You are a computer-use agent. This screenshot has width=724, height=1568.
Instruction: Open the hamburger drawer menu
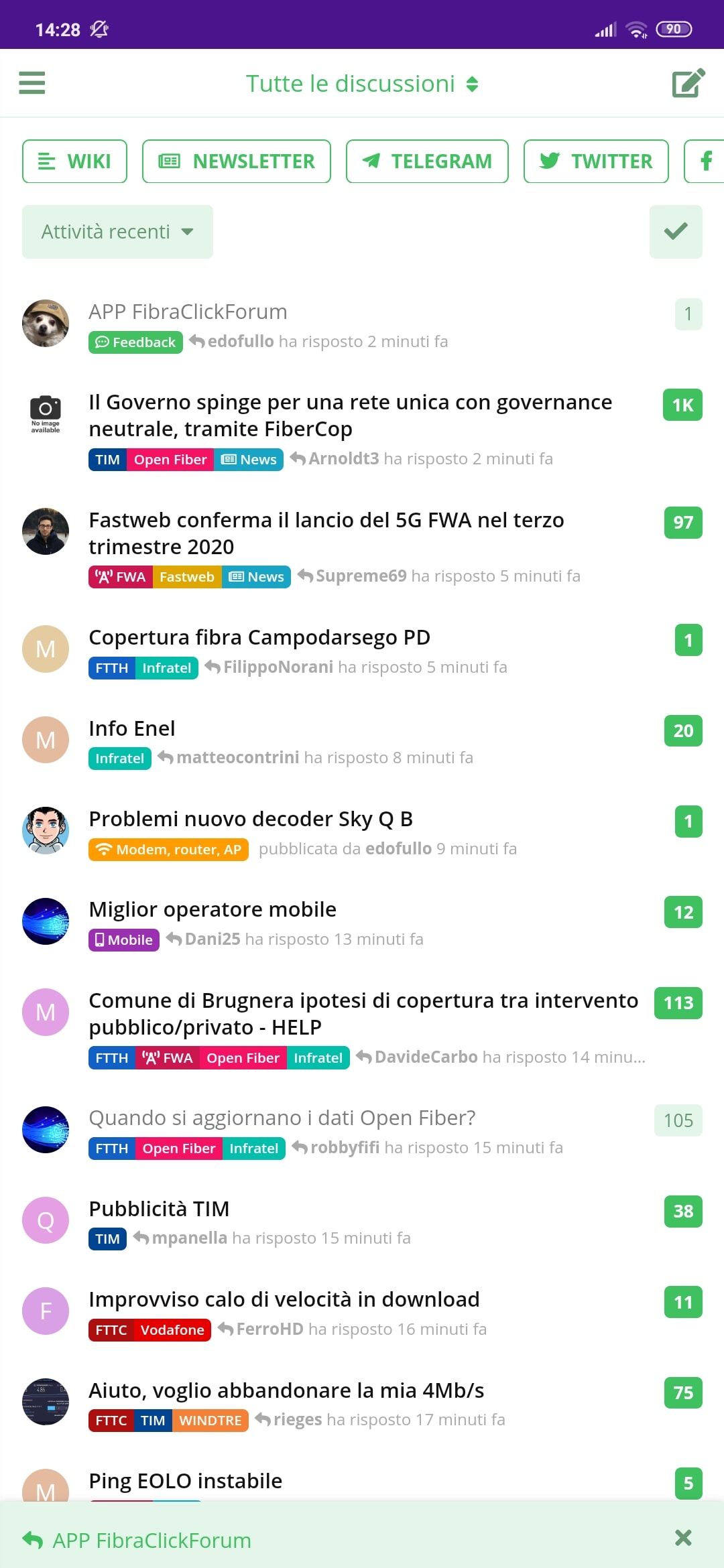[x=32, y=83]
